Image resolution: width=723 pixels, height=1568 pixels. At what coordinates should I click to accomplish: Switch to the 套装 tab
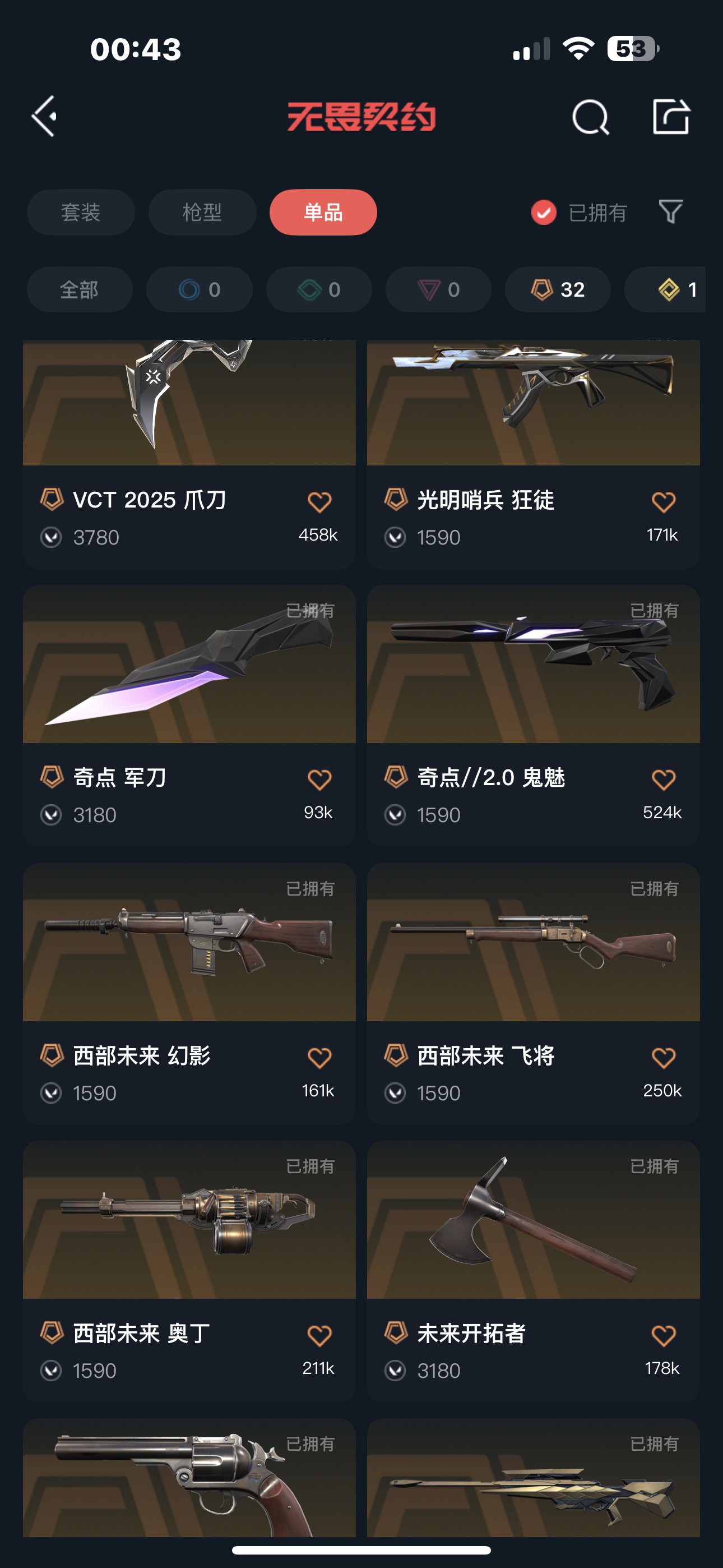(80, 213)
